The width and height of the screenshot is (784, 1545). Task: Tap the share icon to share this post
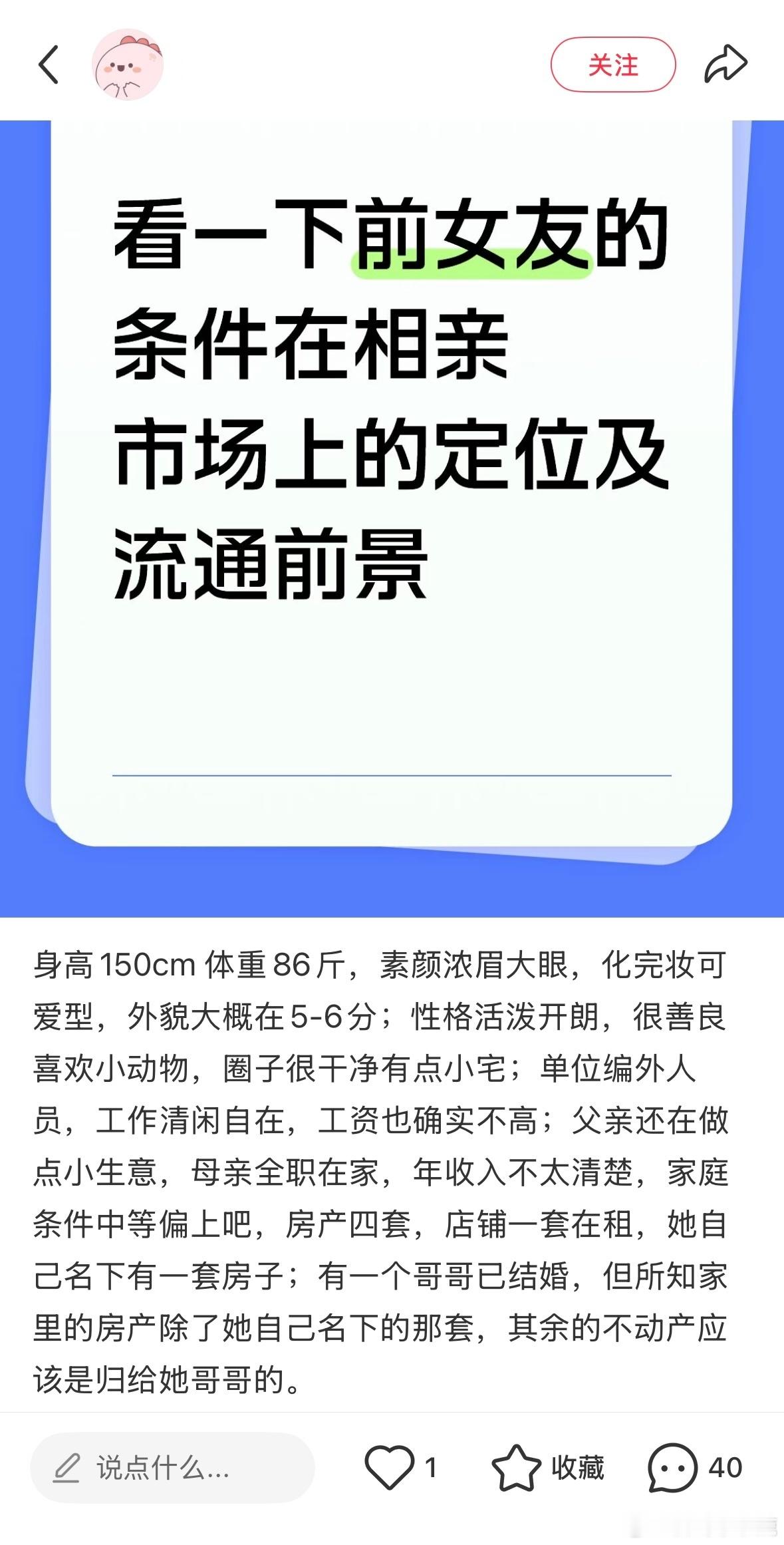[x=723, y=63]
